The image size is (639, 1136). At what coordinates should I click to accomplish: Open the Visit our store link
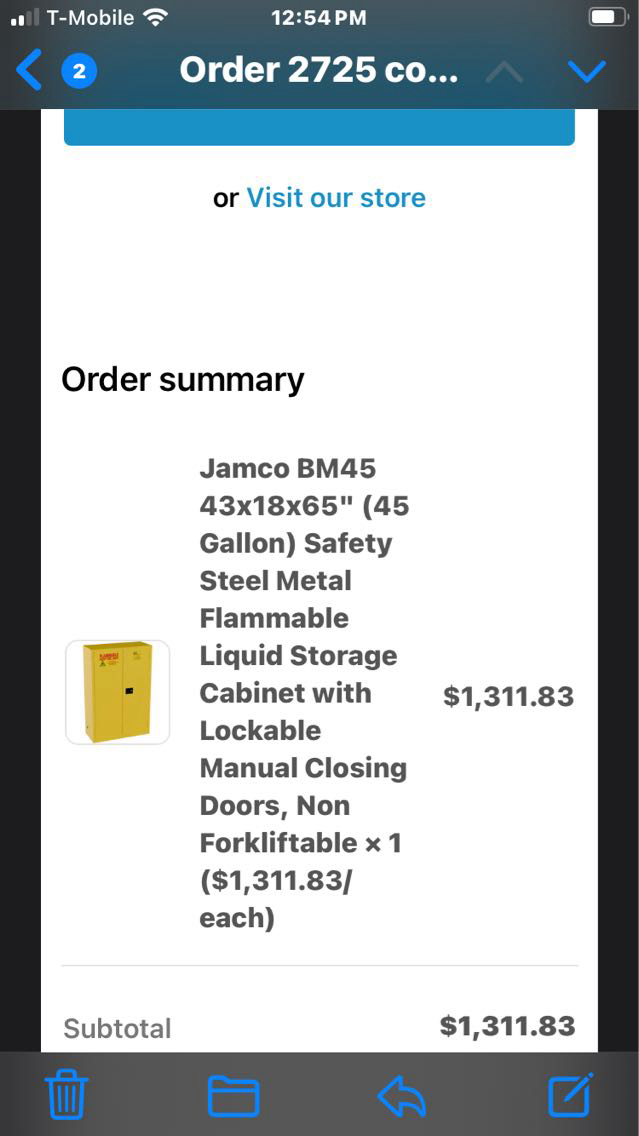[x=336, y=198]
